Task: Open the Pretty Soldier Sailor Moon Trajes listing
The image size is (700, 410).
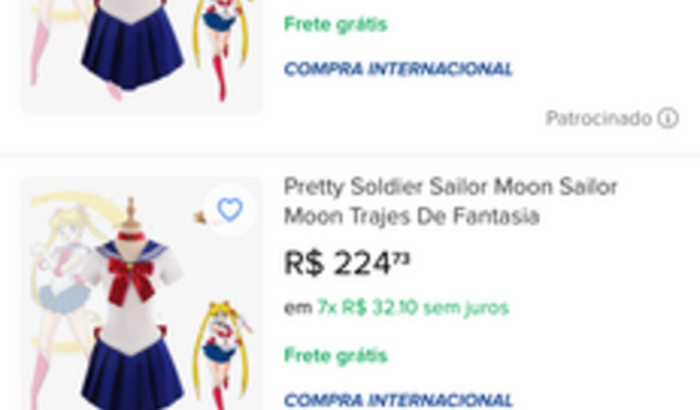Action: [x=450, y=201]
